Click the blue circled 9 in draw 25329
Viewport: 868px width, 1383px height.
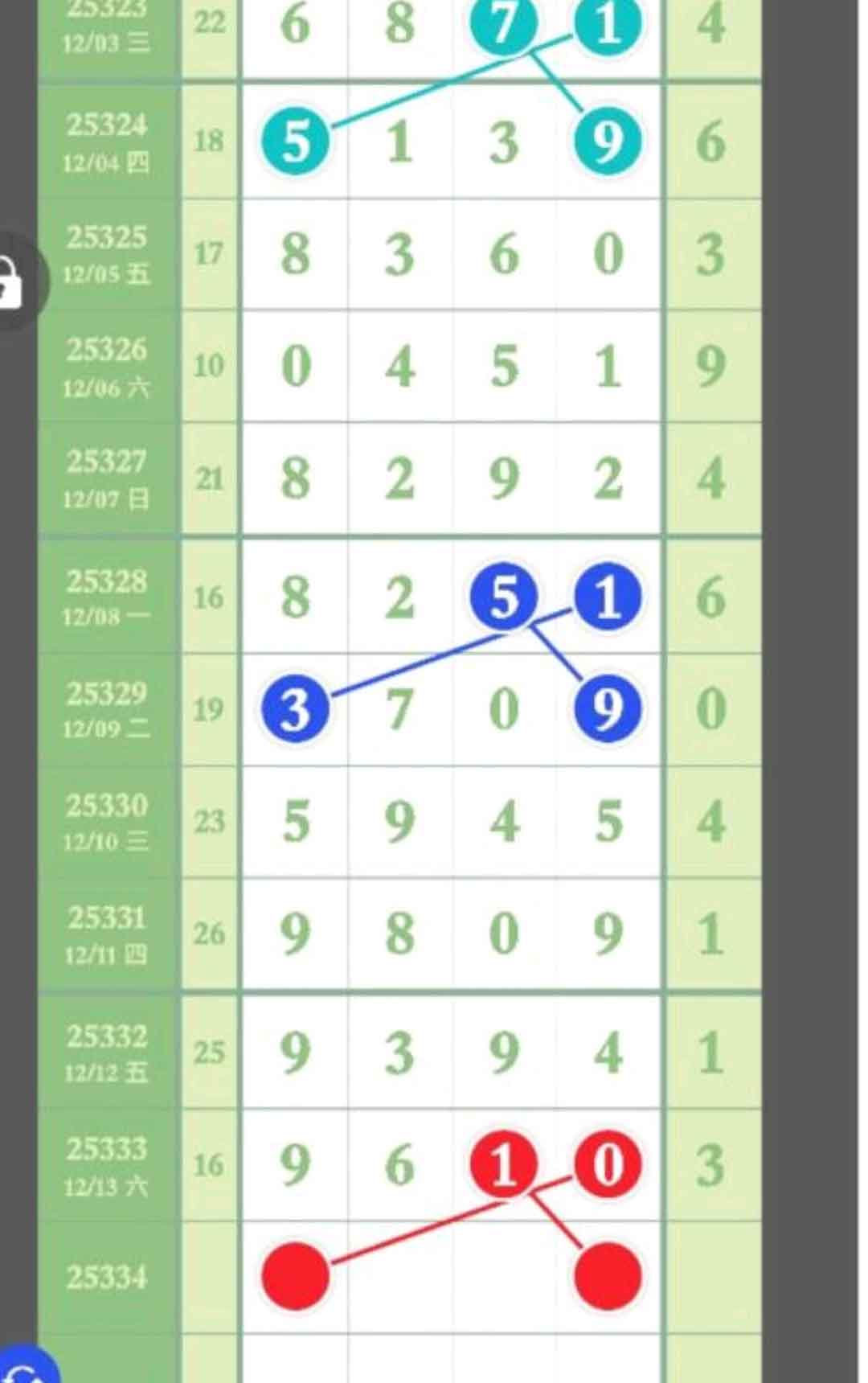[608, 708]
